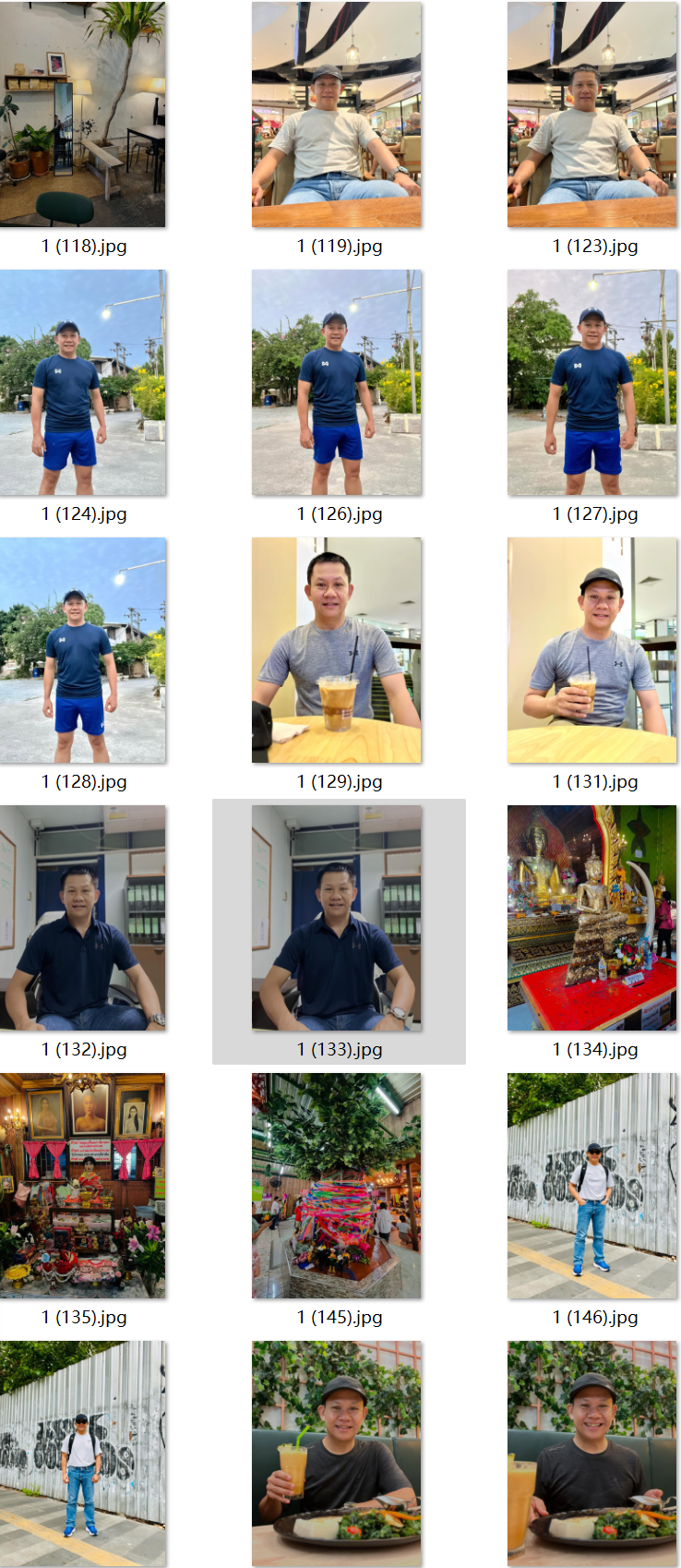Viewport: 681px width, 1568px height.
Task: Open the image 1 (118).jpg
Action: point(83,115)
